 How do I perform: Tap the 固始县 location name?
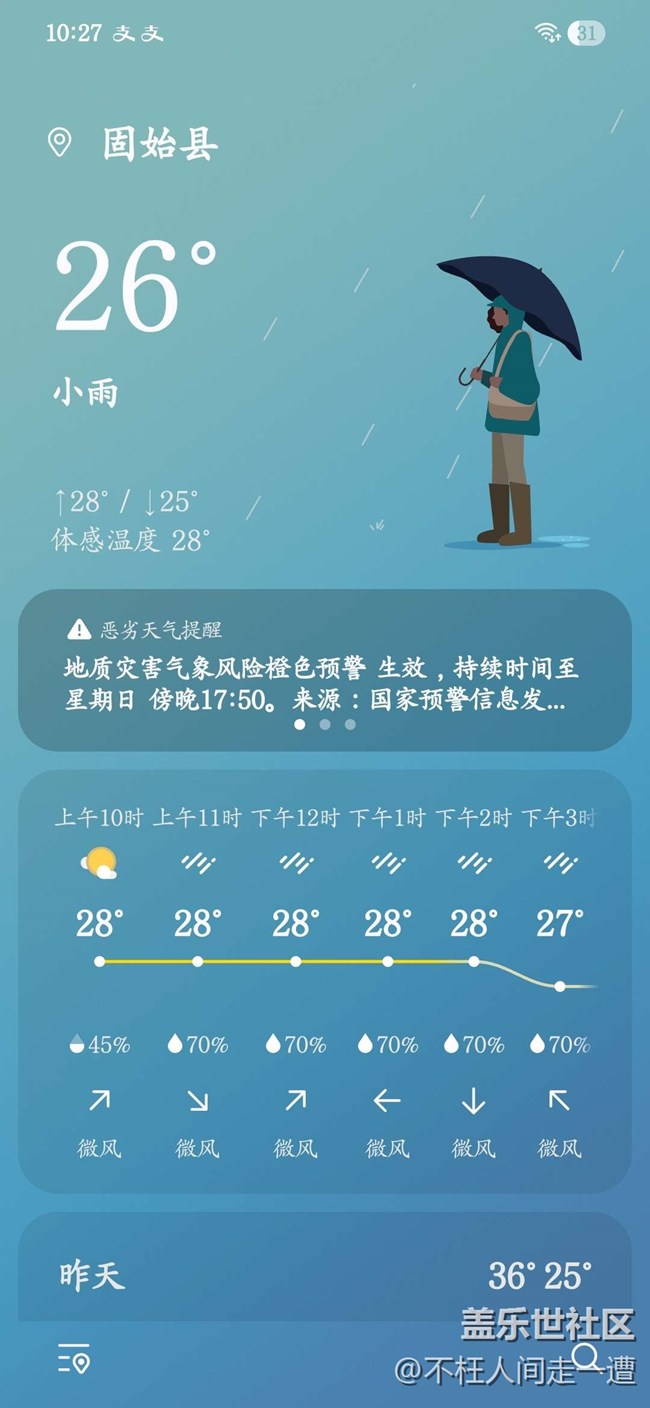pos(160,144)
